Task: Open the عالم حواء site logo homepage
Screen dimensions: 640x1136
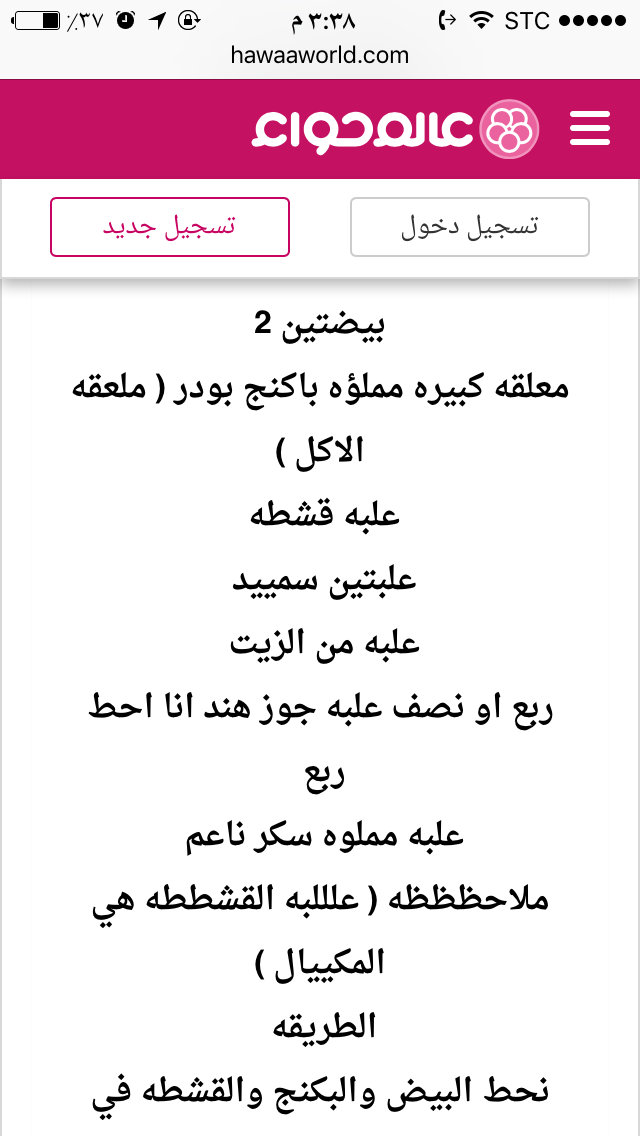Action: pos(396,129)
